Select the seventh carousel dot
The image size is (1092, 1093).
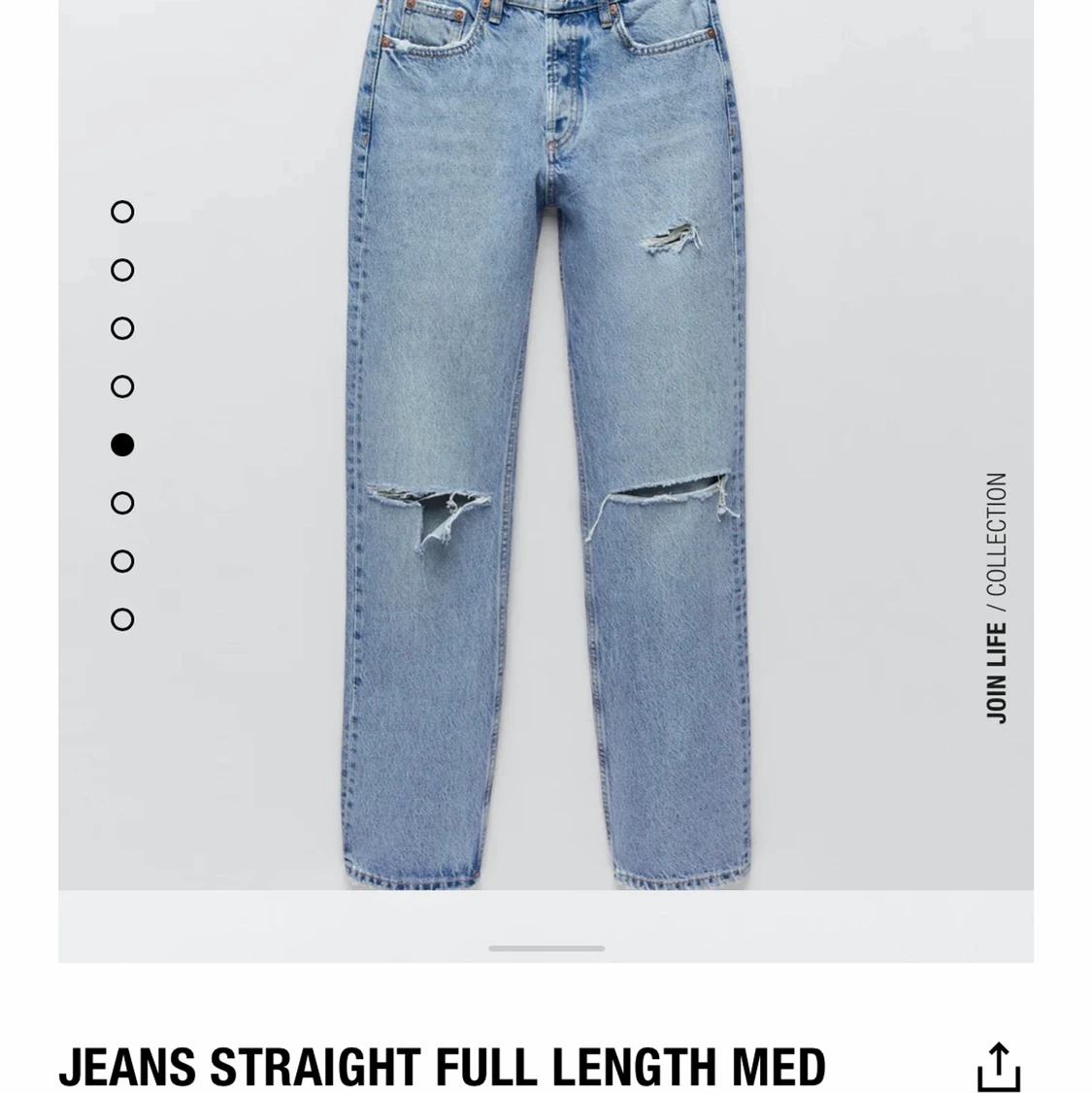coord(122,561)
